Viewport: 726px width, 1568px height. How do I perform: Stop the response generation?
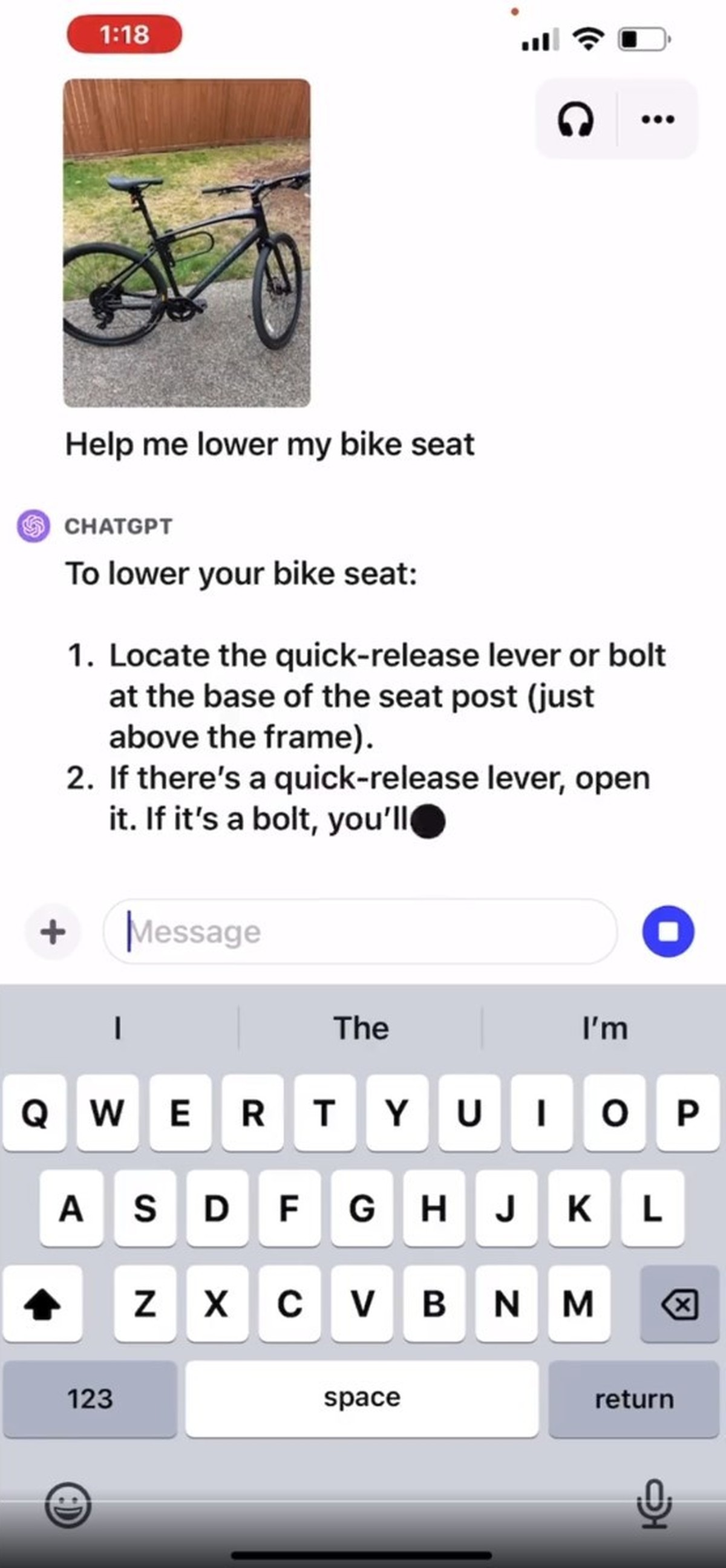coord(668,932)
